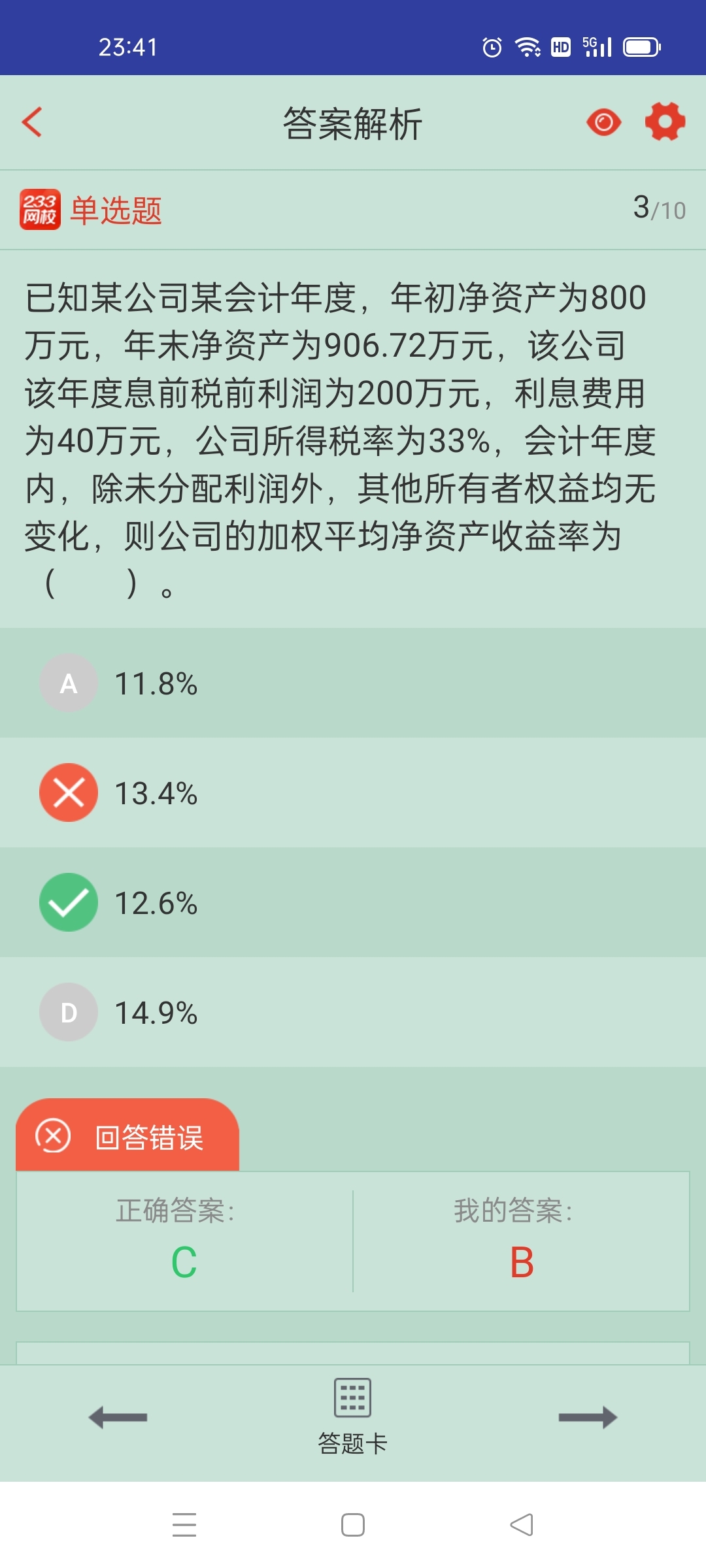Go to the previous question arrow
This screenshot has width=706, height=1568.
pos(118,1417)
